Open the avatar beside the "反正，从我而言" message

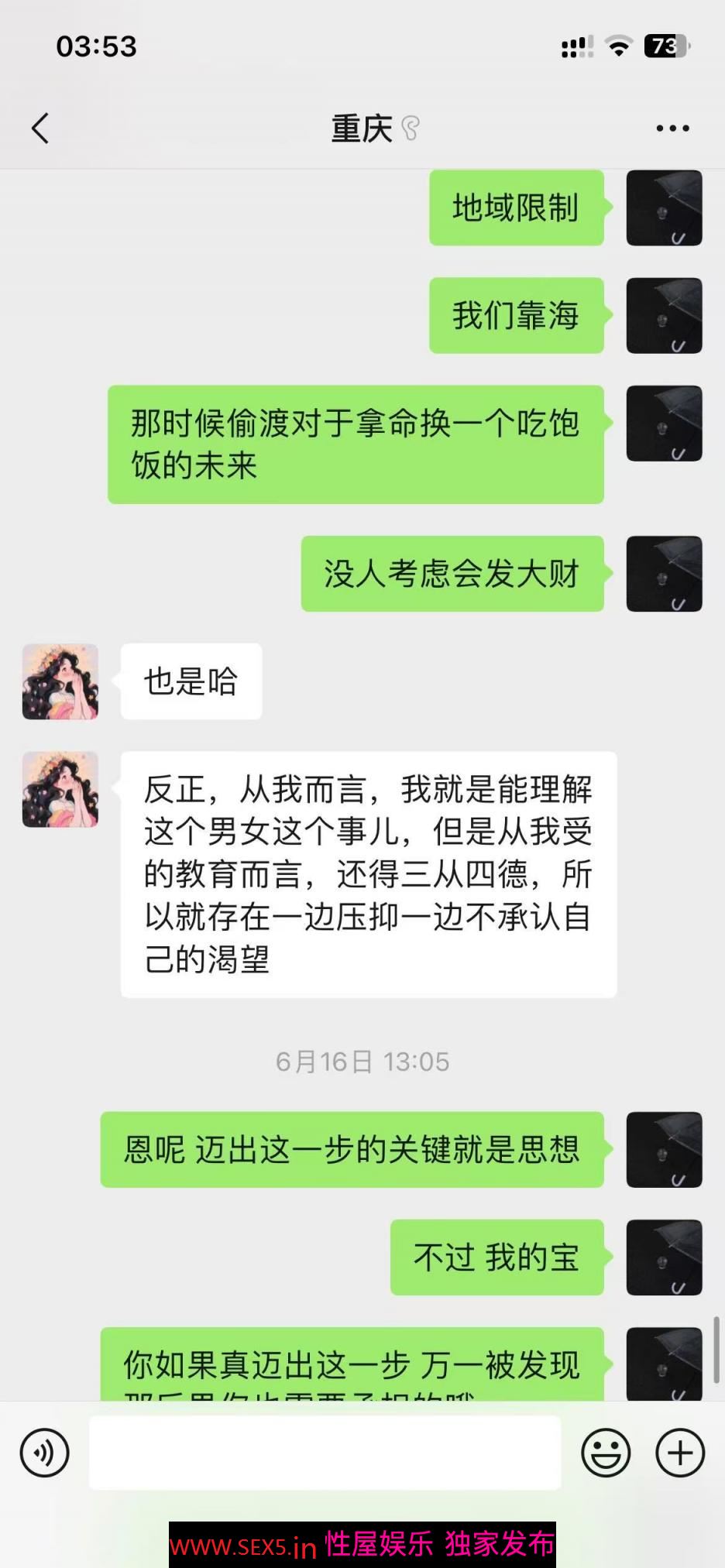click(x=60, y=789)
